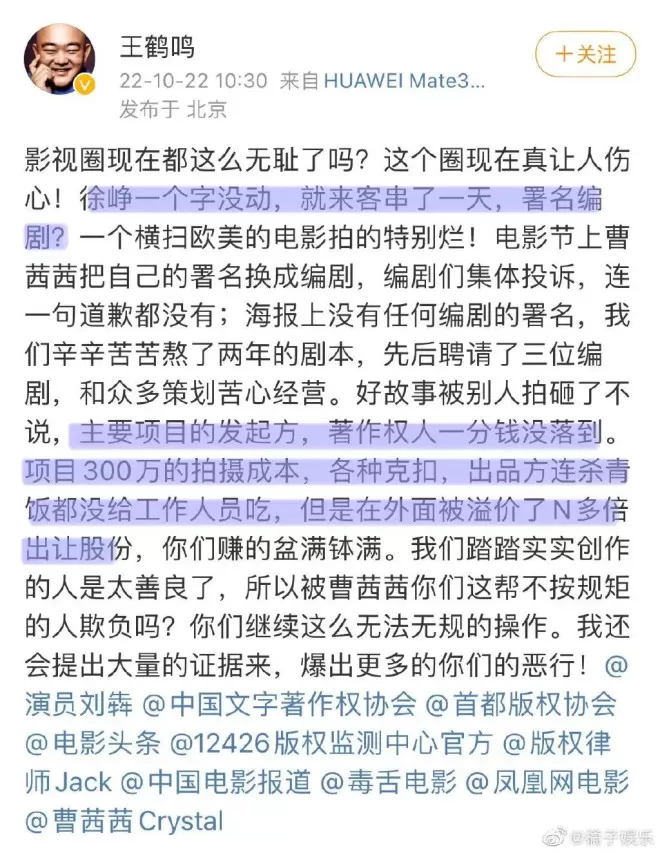The width and height of the screenshot is (660, 853).
Task: Open the @首都版权协会 mention
Action: (521, 705)
